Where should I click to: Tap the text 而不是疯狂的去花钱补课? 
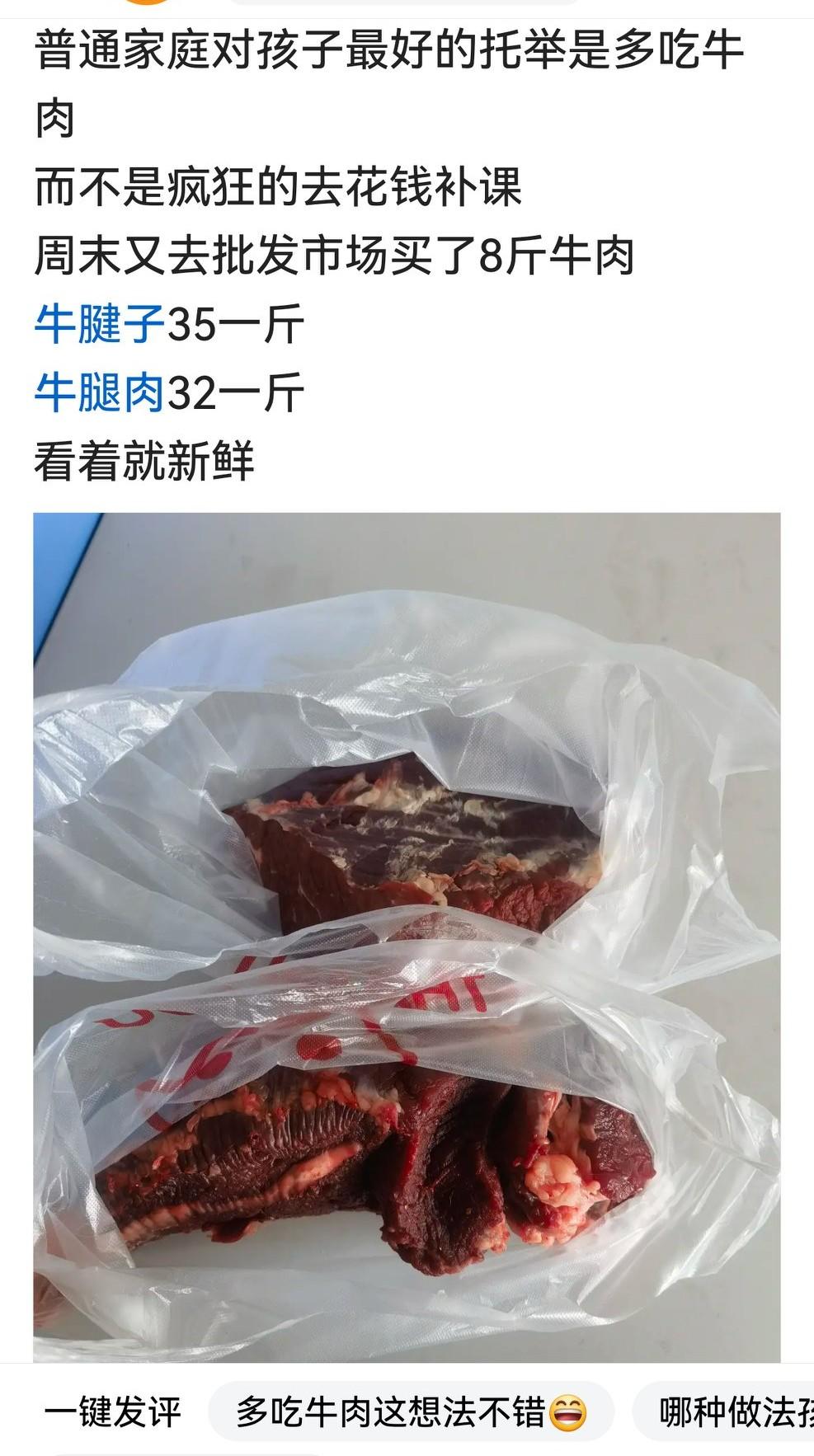pos(280,186)
